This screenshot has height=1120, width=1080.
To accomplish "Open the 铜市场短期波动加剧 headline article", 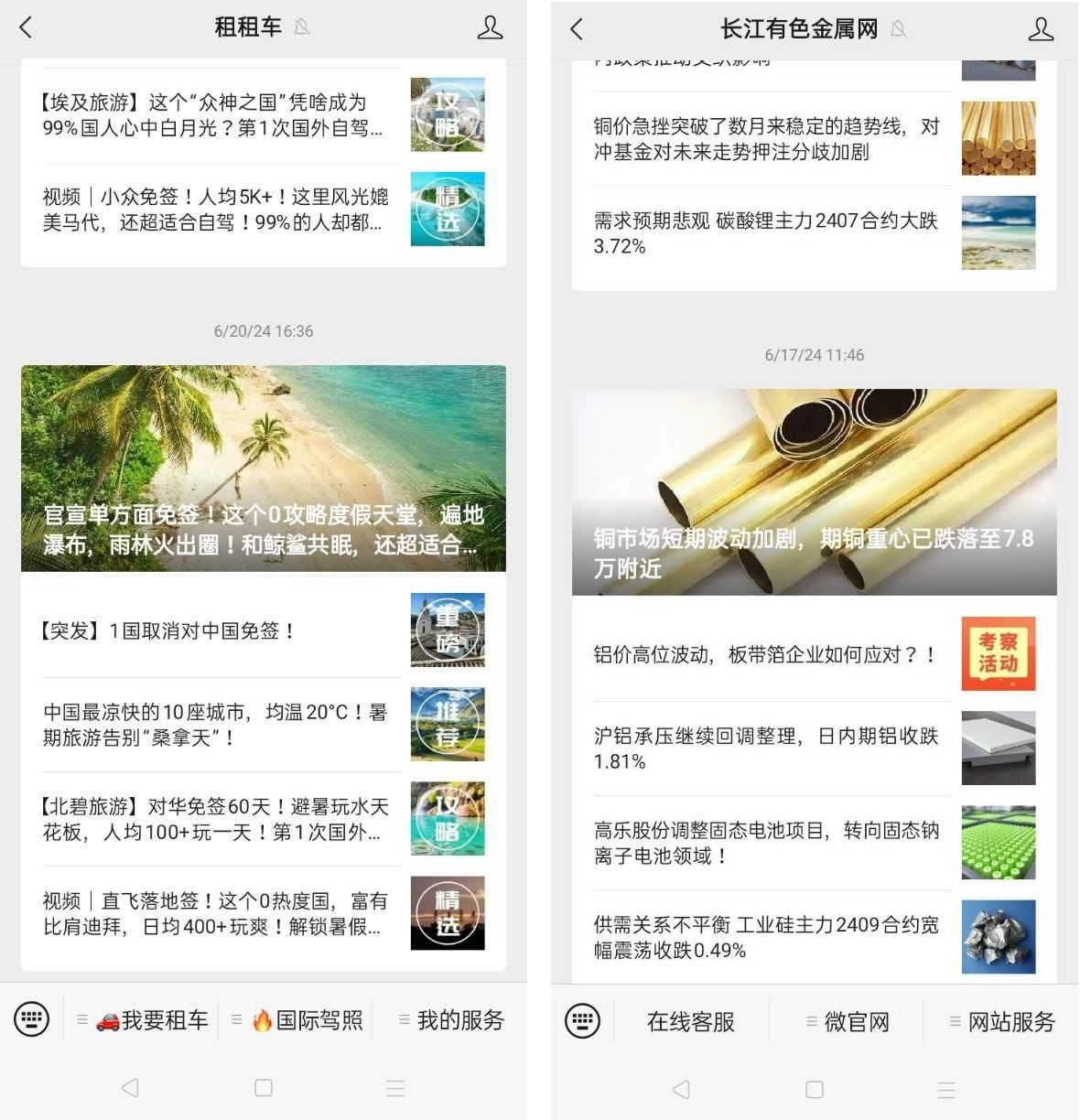I will tap(815, 492).
